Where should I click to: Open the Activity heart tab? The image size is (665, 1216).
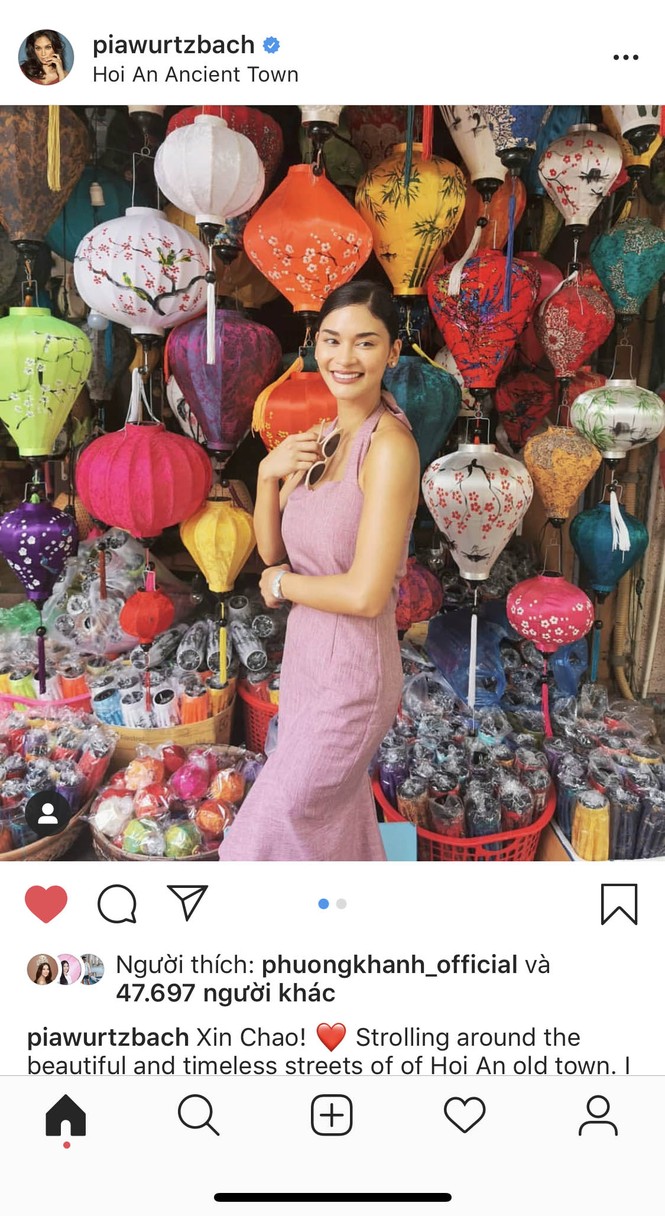coord(465,1115)
